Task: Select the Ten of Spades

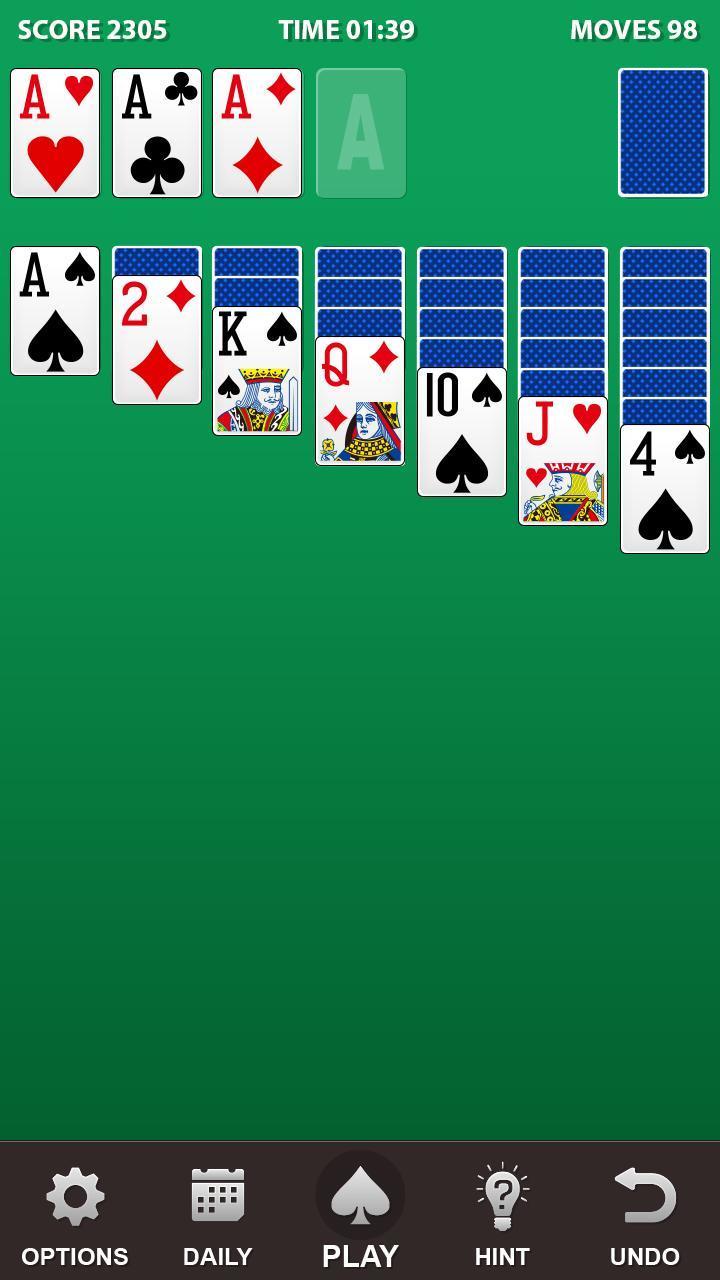Action: pyautogui.click(x=461, y=430)
